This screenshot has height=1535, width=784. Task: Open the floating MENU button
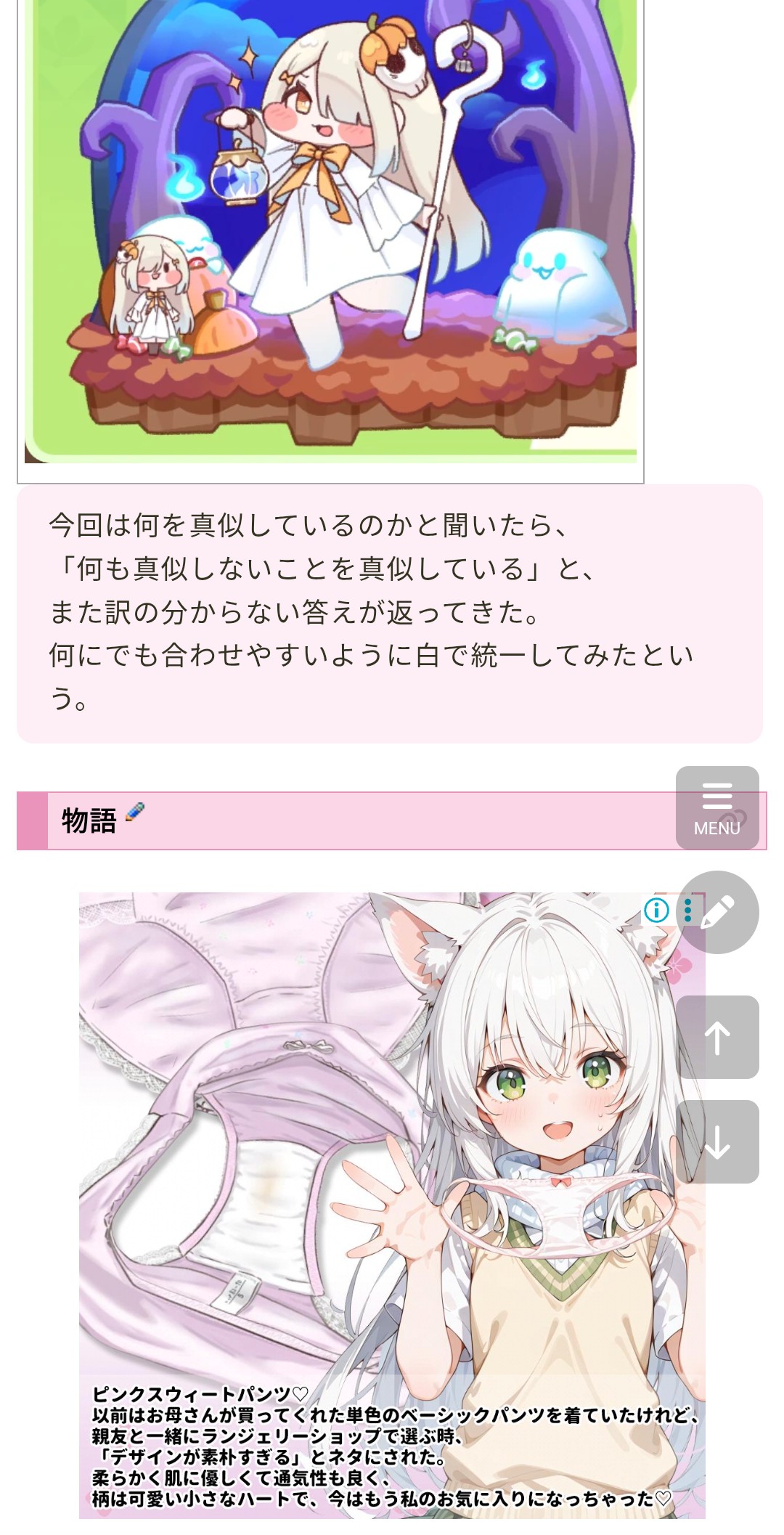point(716,807)
